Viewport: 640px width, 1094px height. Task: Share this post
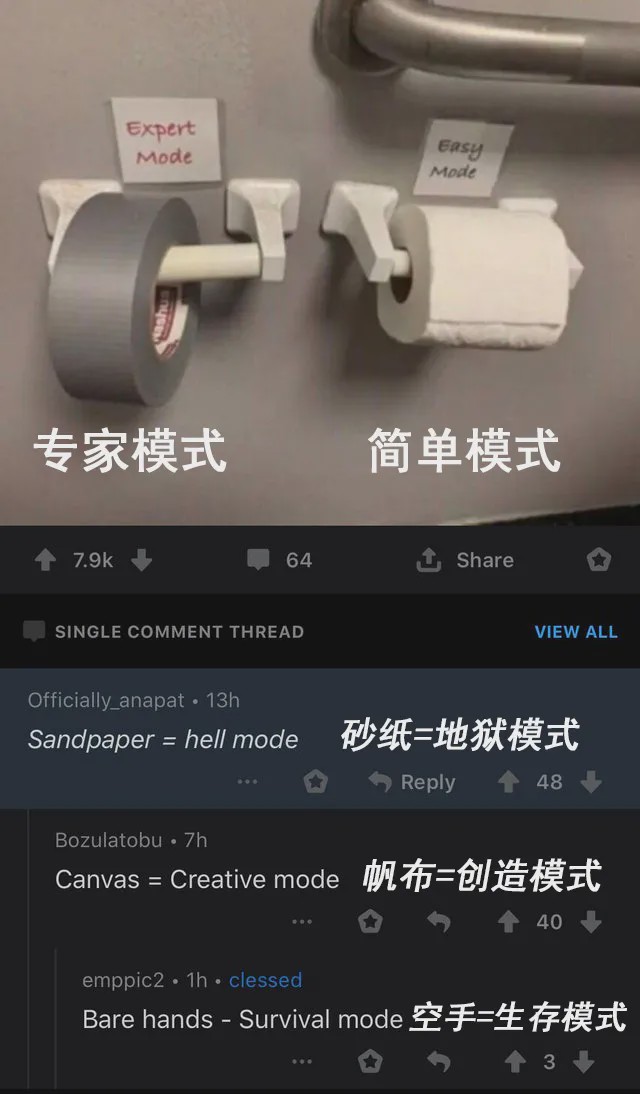[465, 560]
